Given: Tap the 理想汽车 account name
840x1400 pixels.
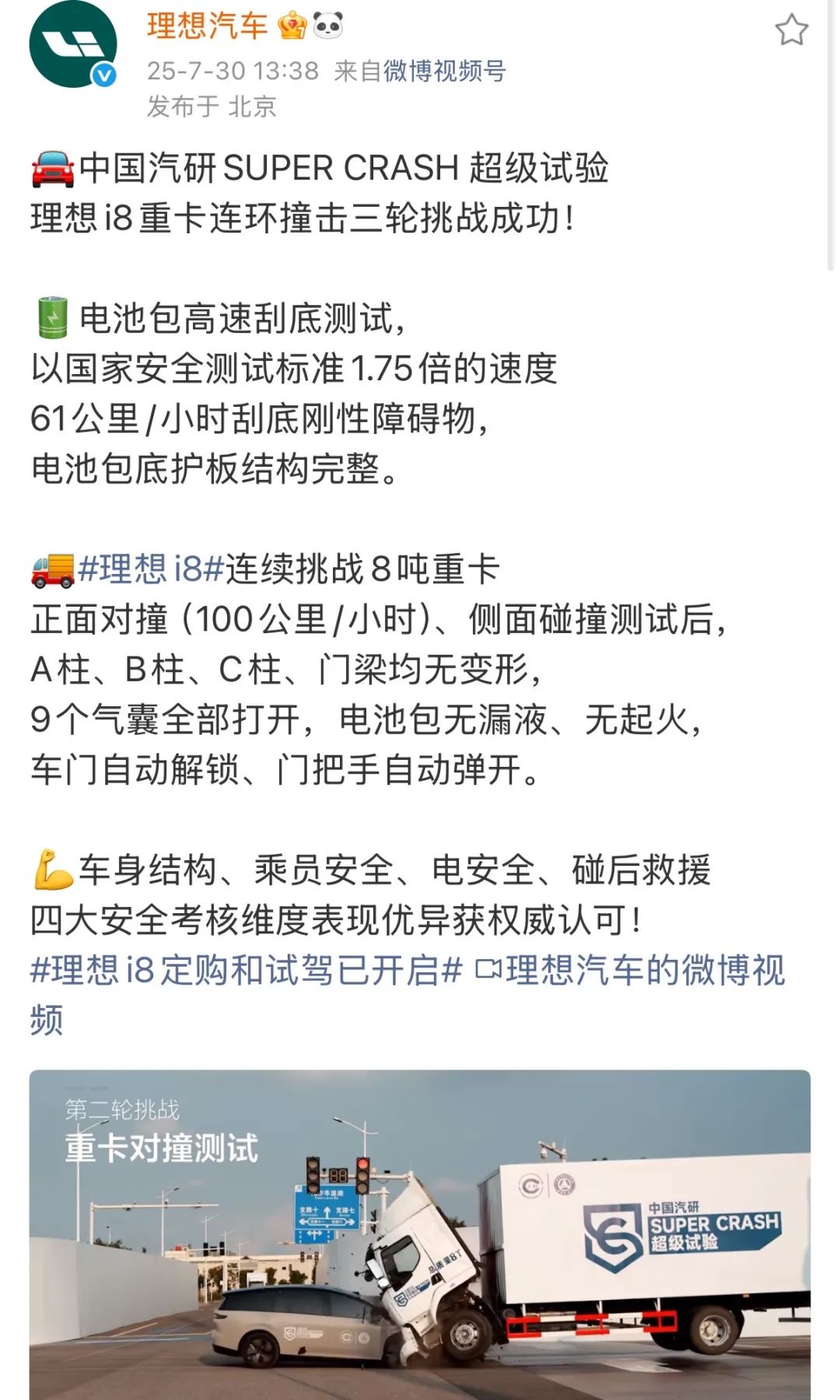Looking at the screenshot, I should pyautogui.click(x=207, y=26).
